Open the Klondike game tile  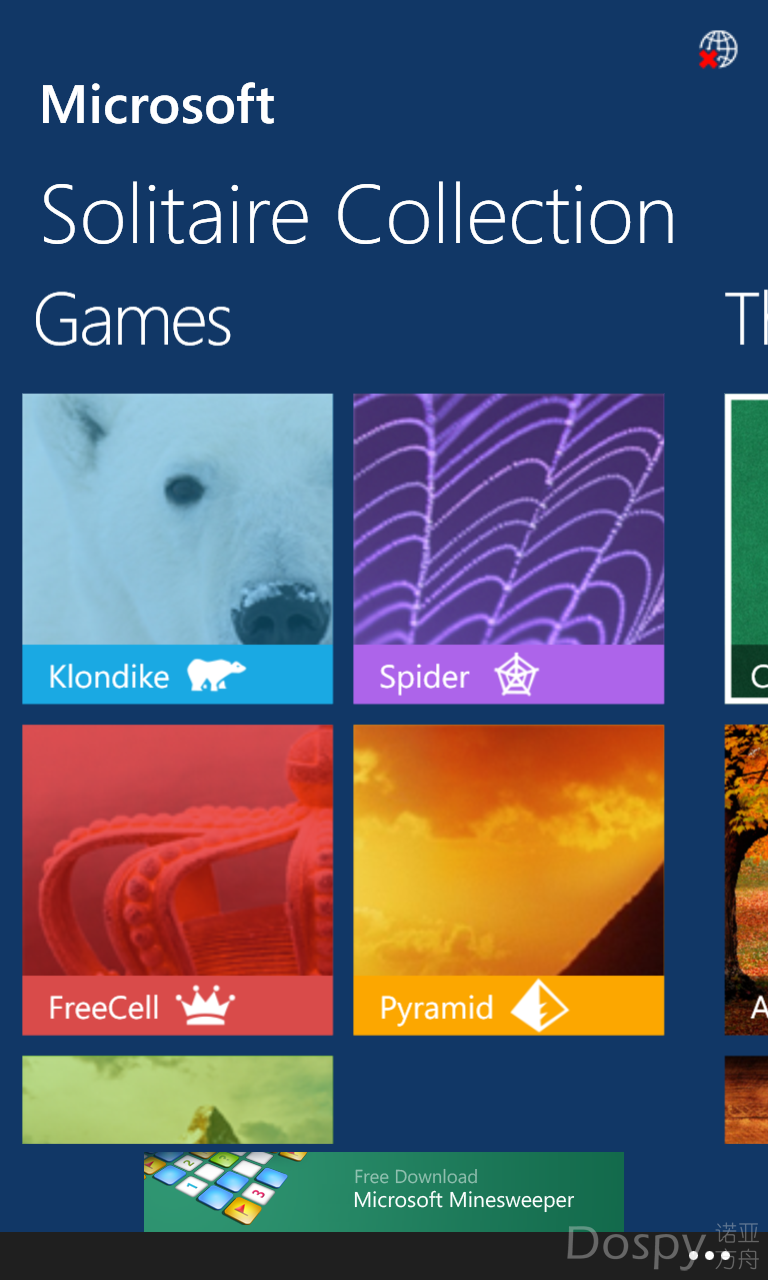point(177,548)
